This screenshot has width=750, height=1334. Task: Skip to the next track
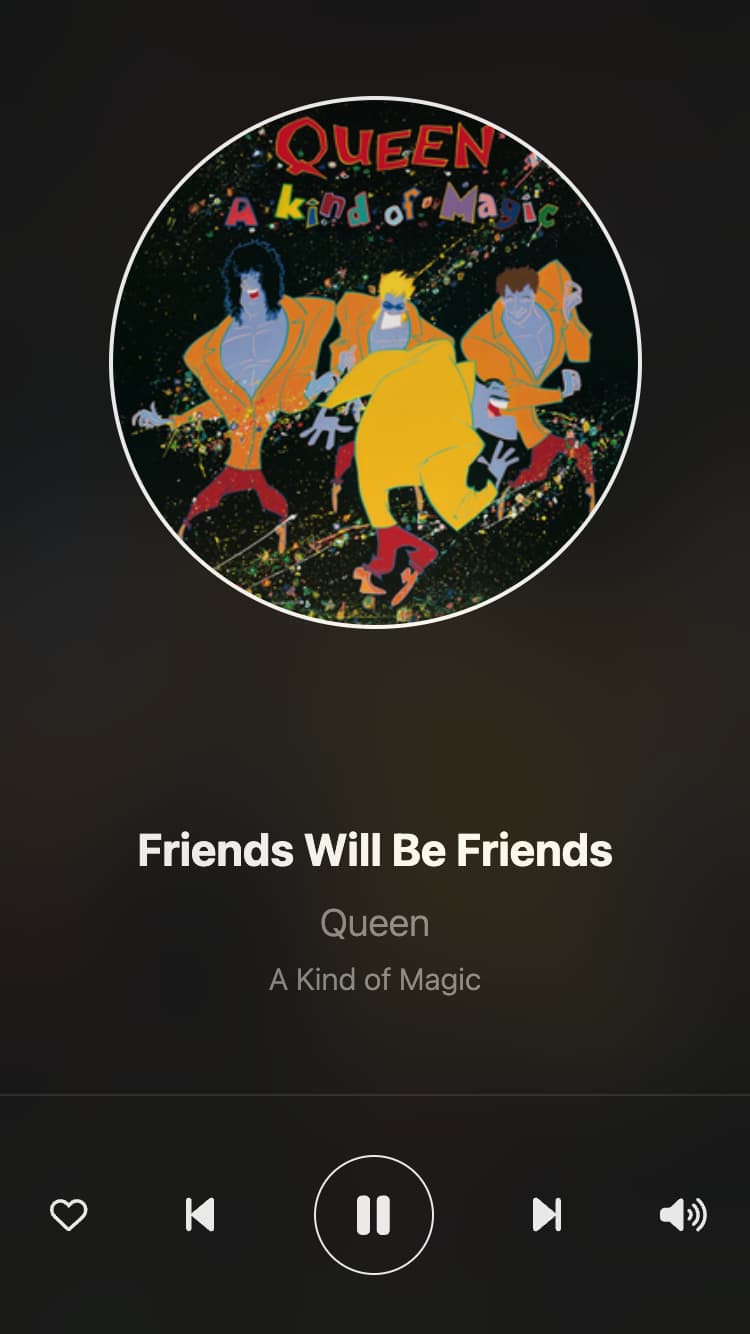click(546, 1215)
